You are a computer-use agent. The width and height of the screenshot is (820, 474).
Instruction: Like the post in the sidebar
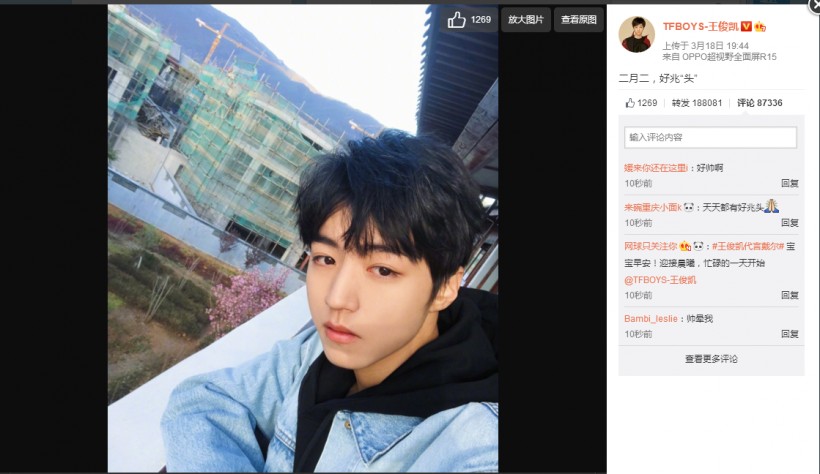tap(641, 103)
